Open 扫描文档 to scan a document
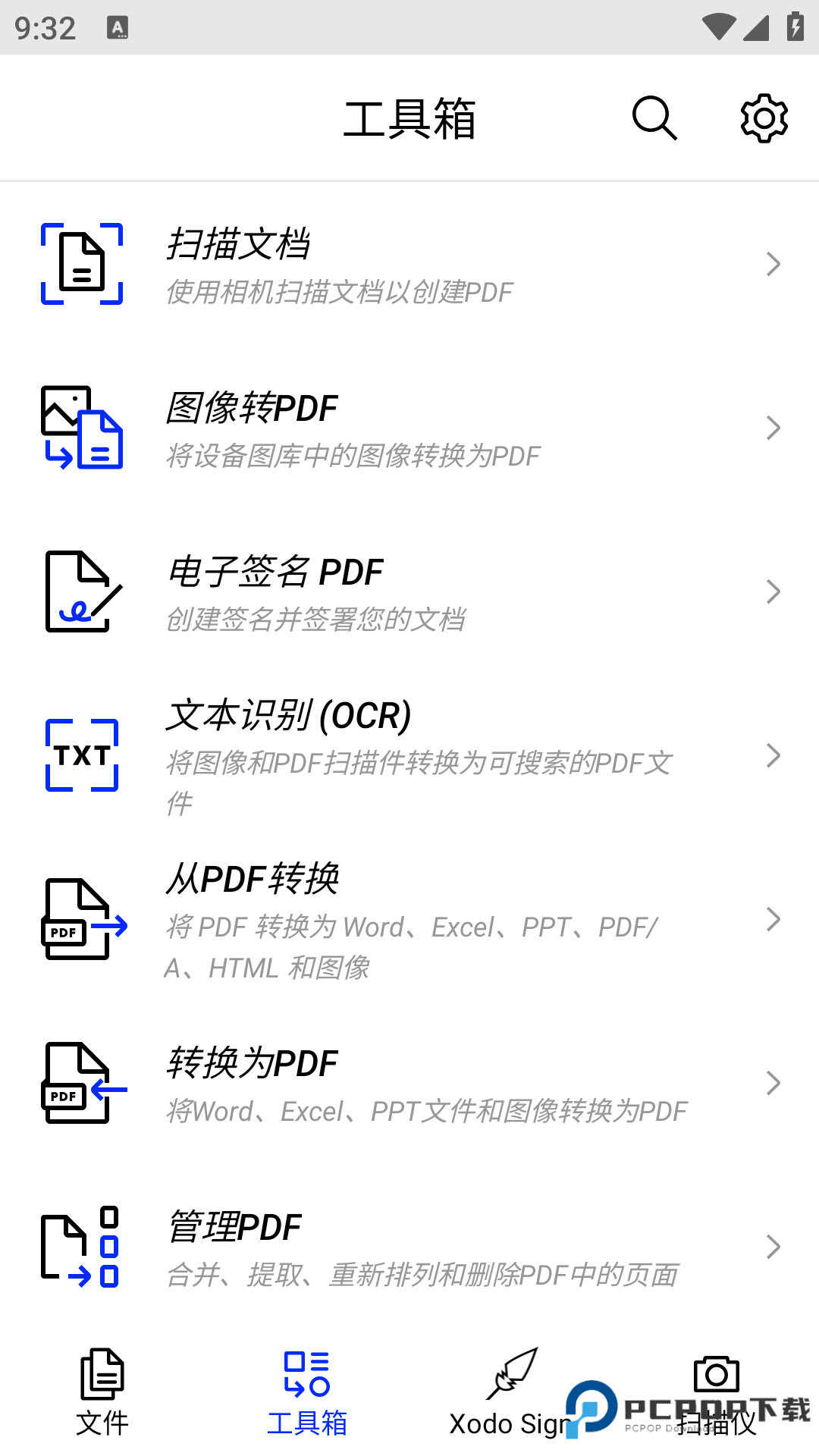This screenshot has height=1456, width=819. (x=409, y=265)
